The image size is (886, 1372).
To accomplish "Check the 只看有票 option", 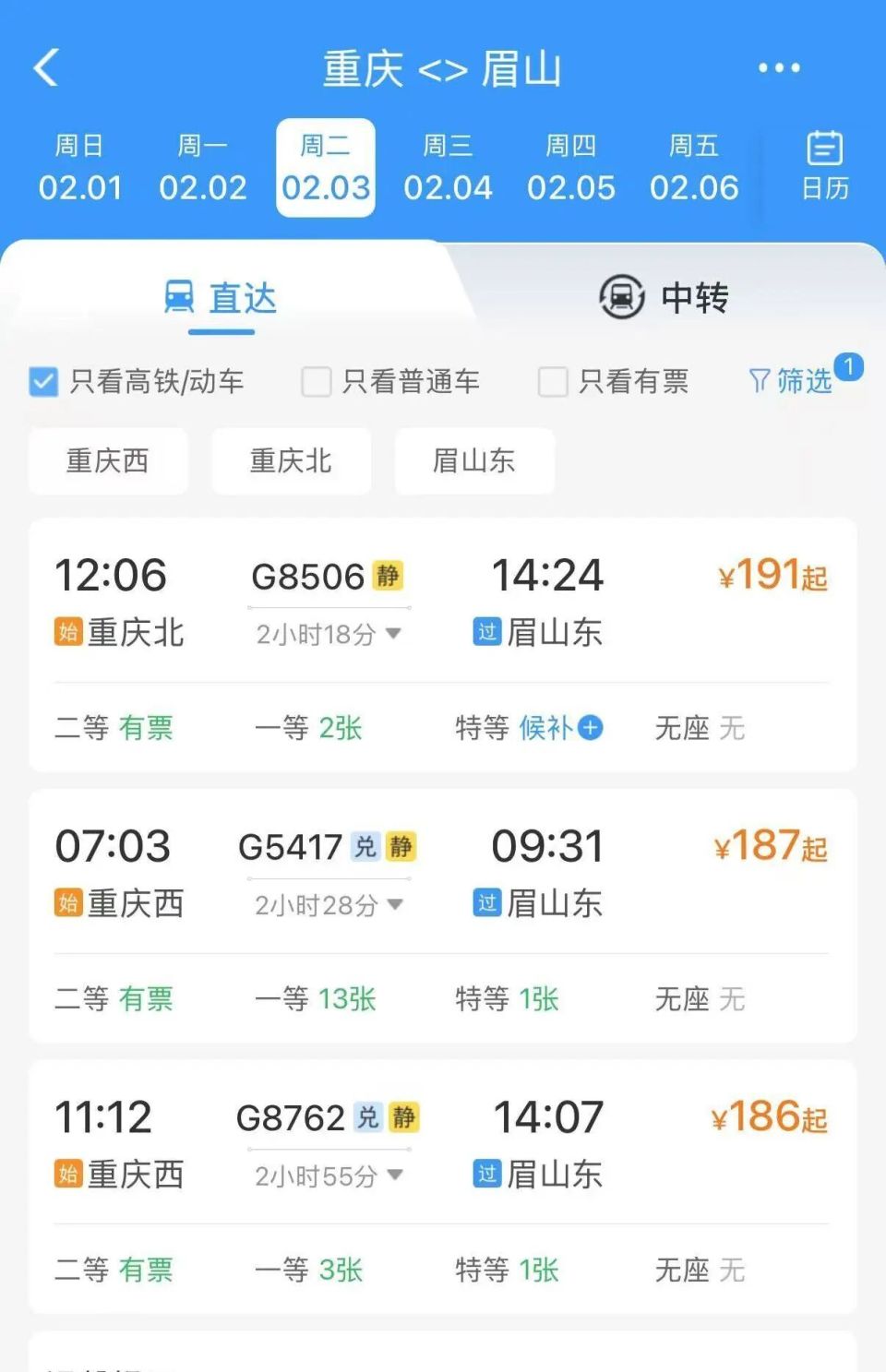I will (x=552, y=381).
